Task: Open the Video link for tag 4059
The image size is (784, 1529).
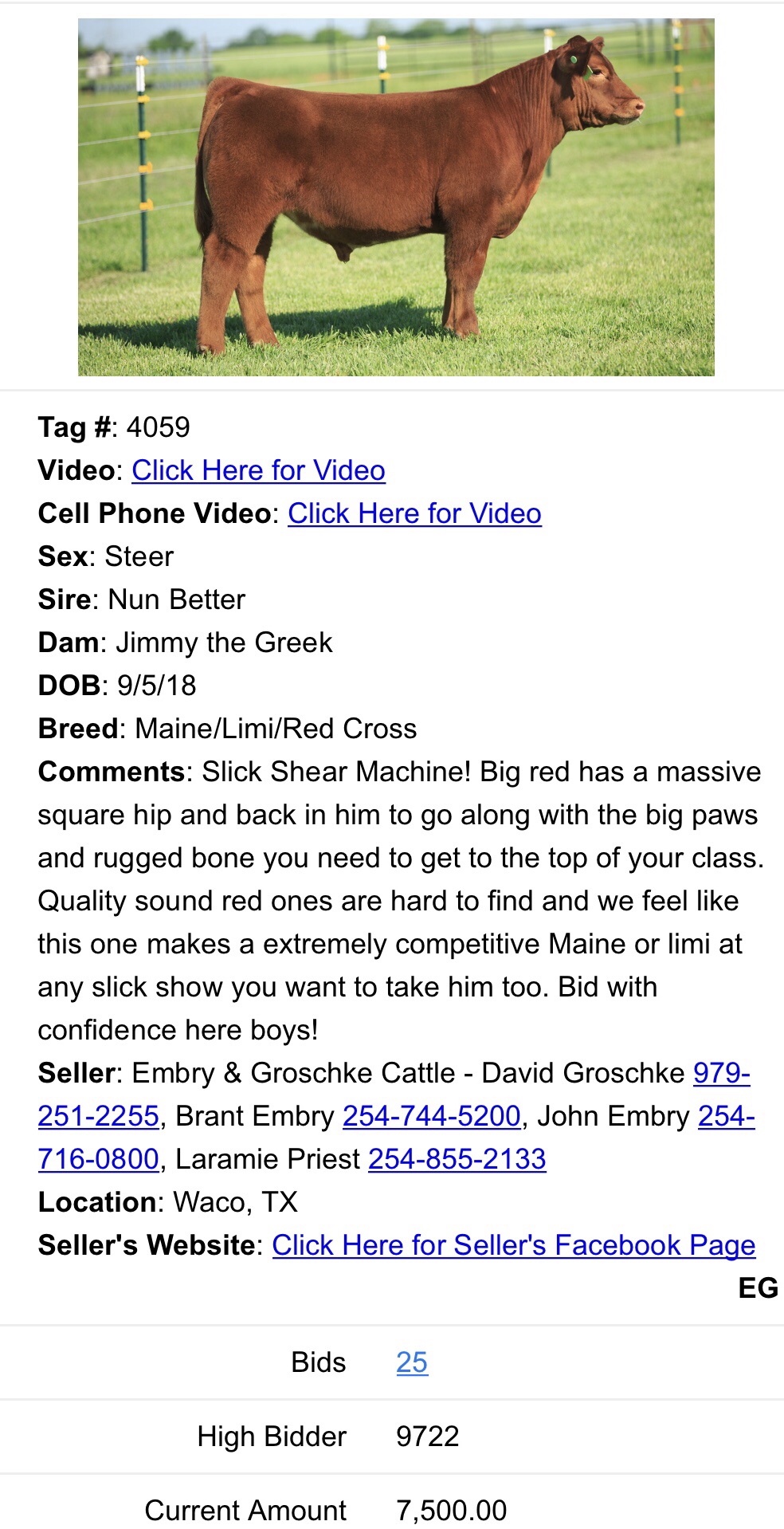Action: (258, 470)
